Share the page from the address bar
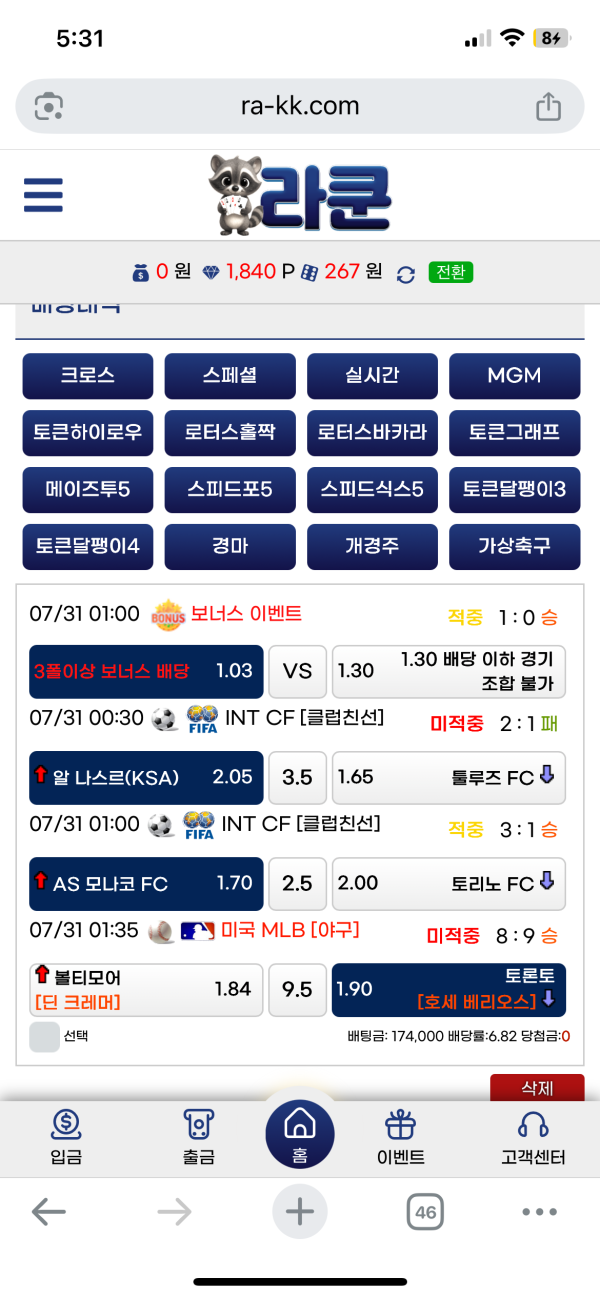 coord(548,107)
